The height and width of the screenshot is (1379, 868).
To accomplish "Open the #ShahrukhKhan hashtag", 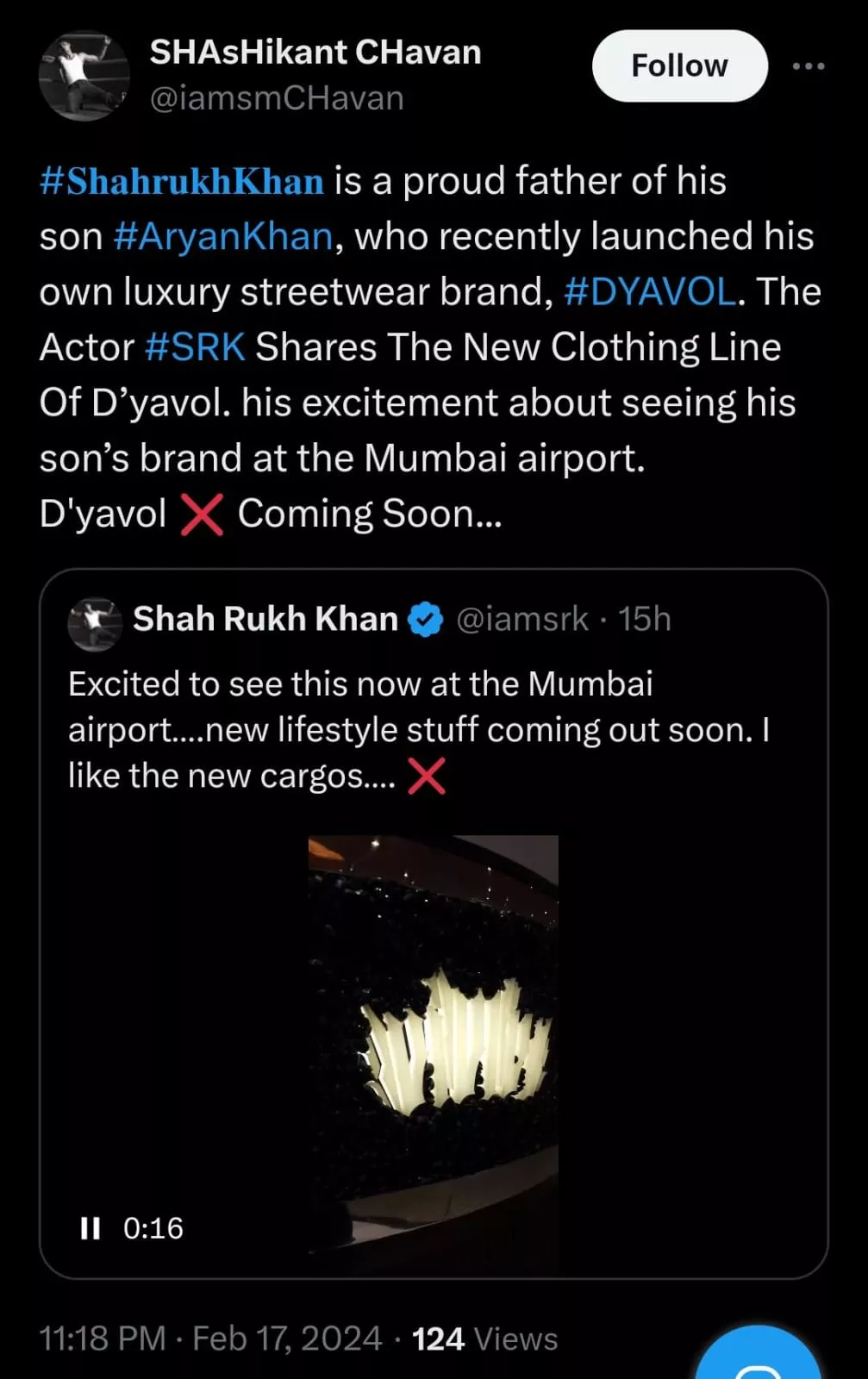I will [x=182, y=182].
